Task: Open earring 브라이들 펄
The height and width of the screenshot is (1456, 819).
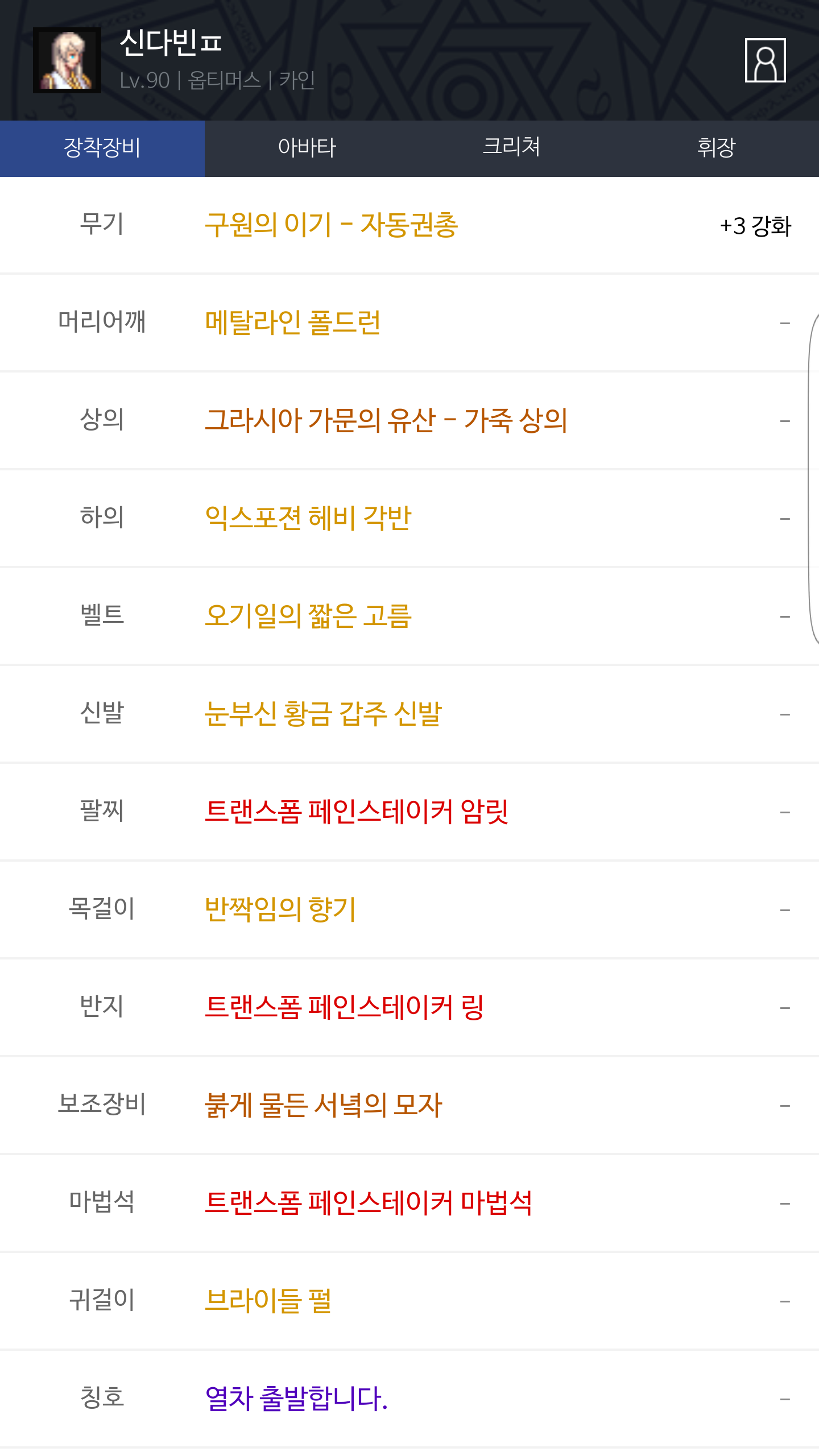Action: pyautogui.click(x=268, y=1301)
